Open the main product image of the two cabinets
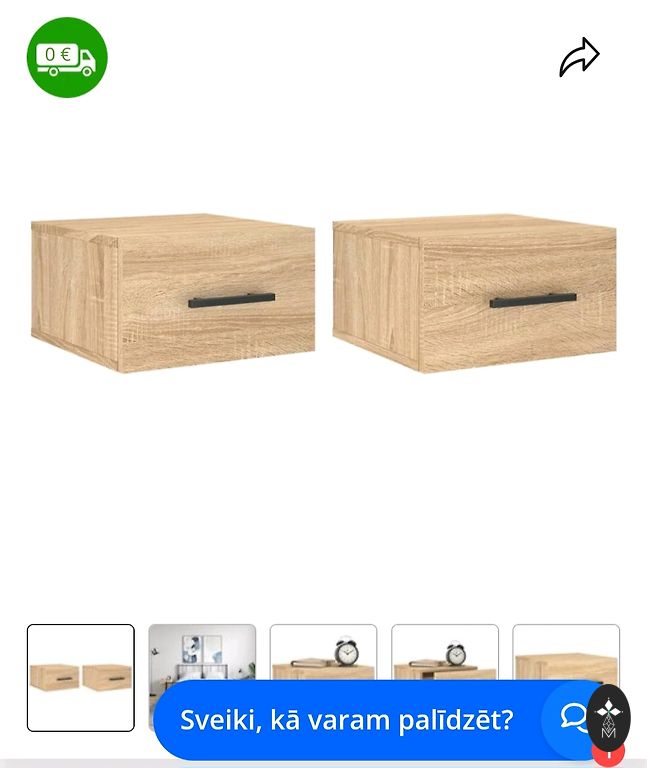The width and height of the screenshot is (647, 768). [x=323, y=293]
